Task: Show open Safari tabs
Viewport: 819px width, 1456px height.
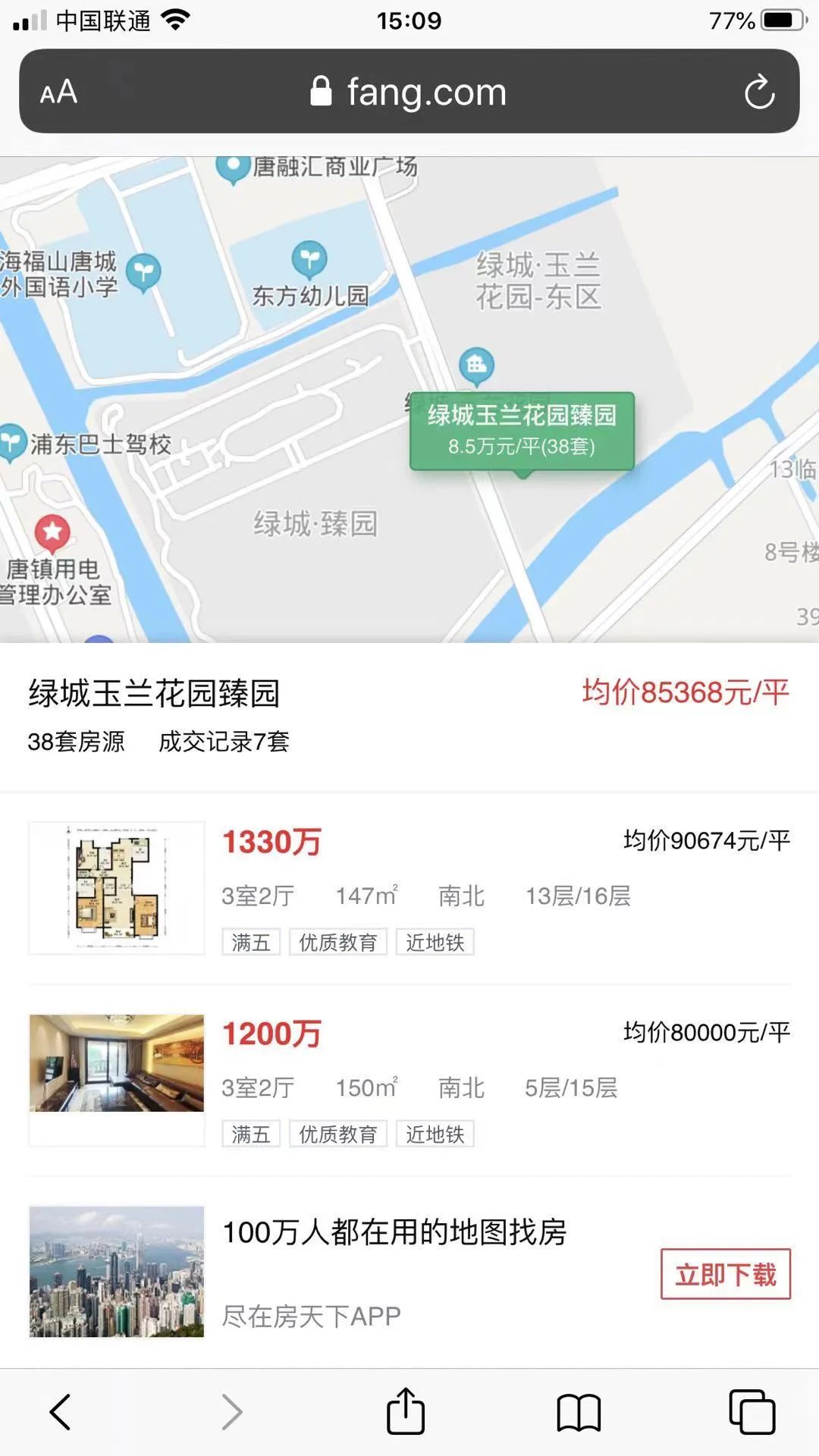Action: [x=751, y=1412]
